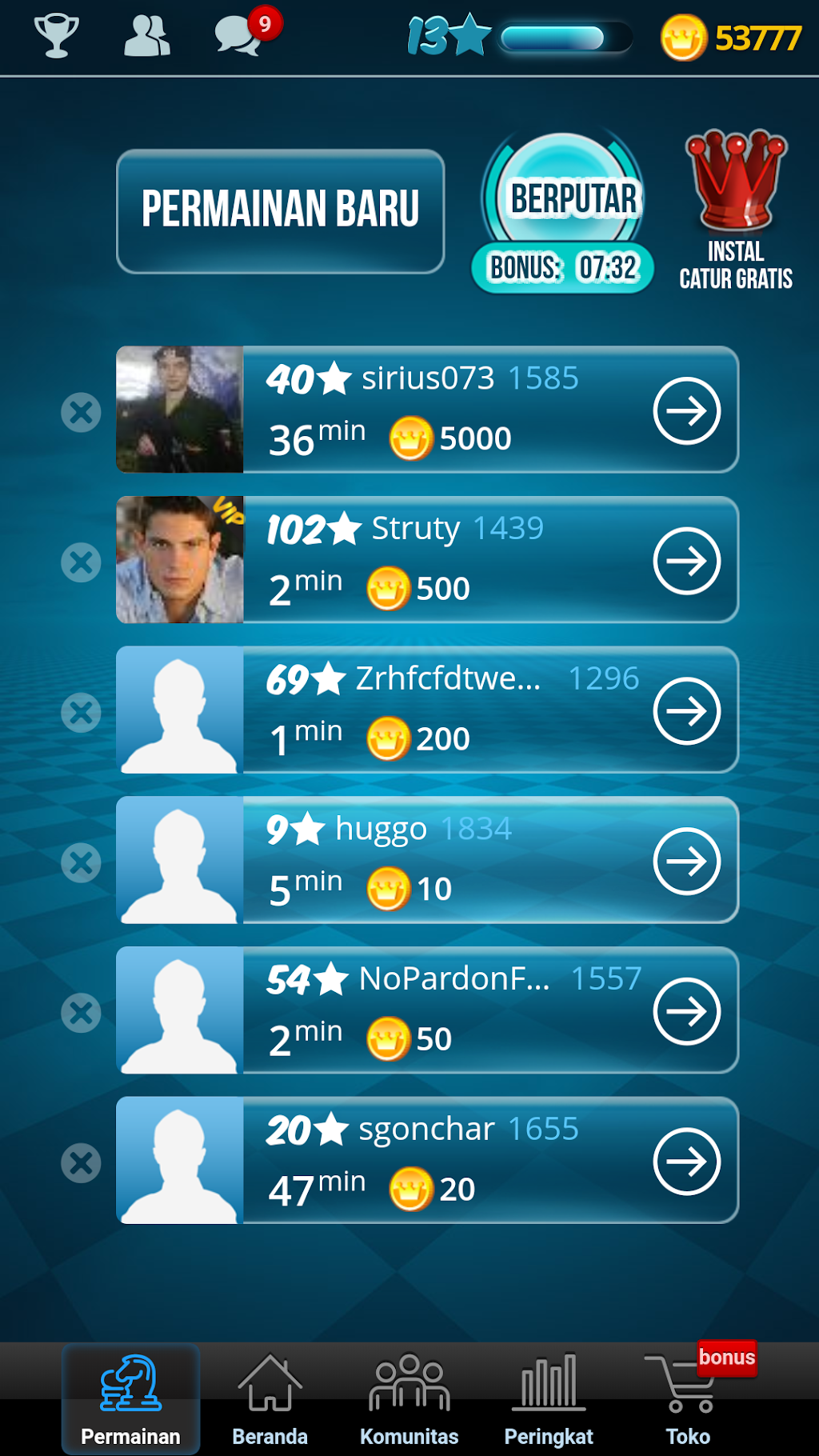Switch to the Beranda tab
The height and width of the screenshot is (1456, 819).
point(270,1400)
